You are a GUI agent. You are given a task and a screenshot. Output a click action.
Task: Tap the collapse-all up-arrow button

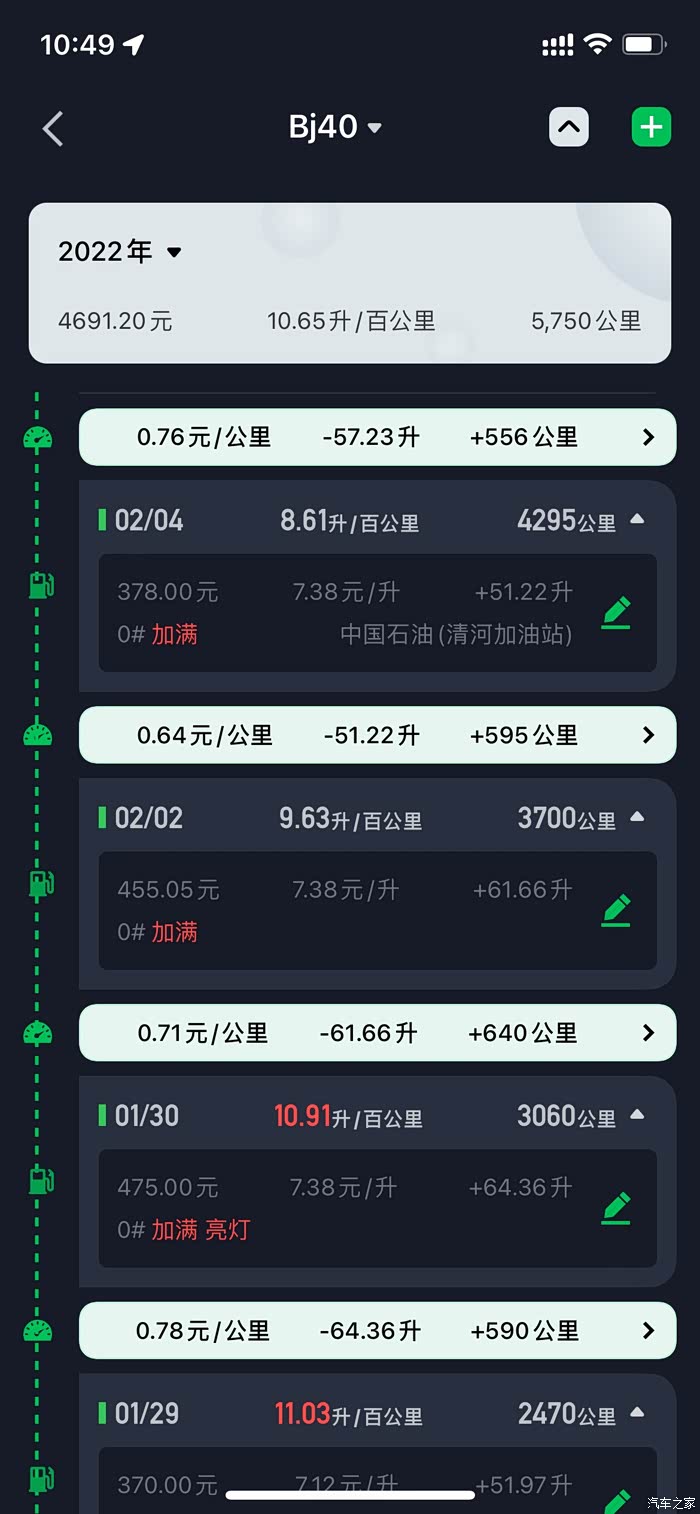point(569,127)
